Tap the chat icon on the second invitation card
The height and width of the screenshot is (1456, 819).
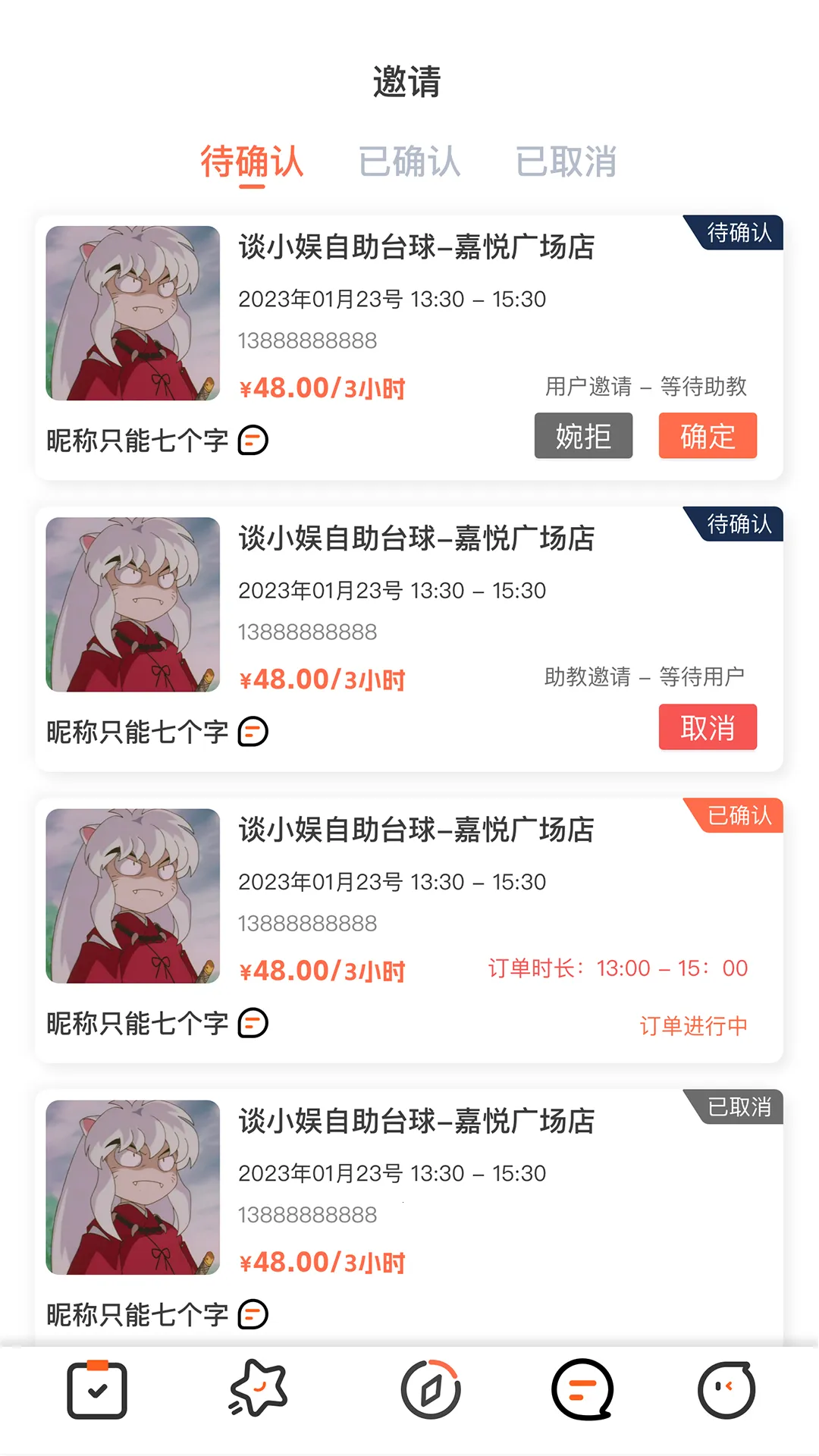coord(253,732)
